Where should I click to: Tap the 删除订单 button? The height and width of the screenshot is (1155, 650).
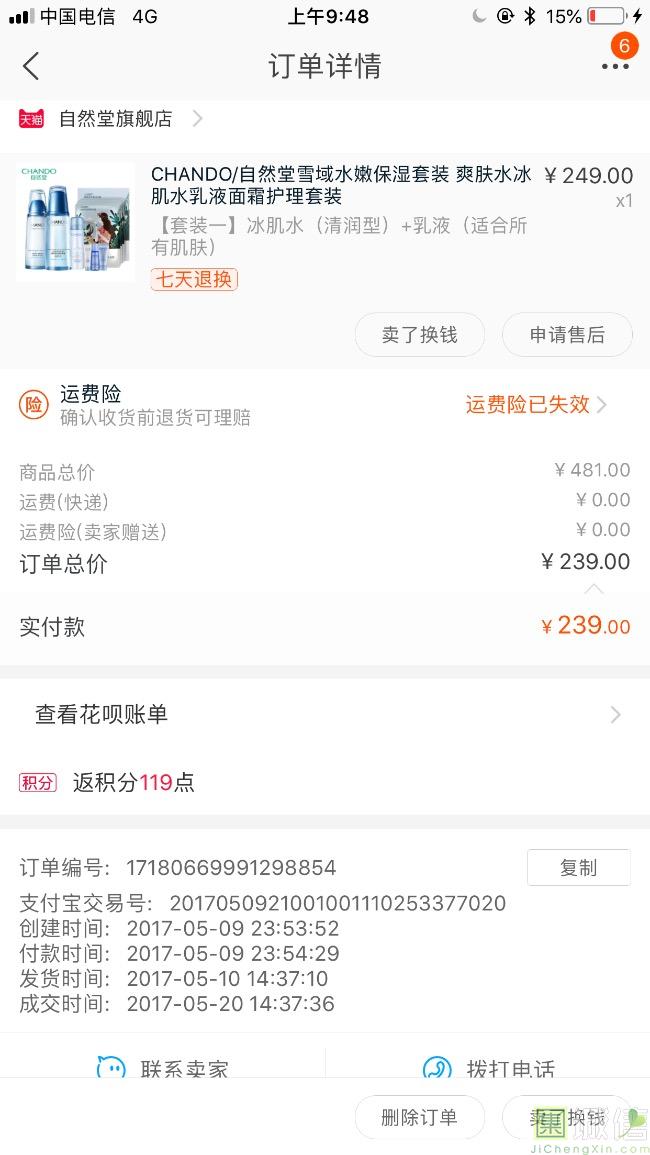click(419, 1117)
